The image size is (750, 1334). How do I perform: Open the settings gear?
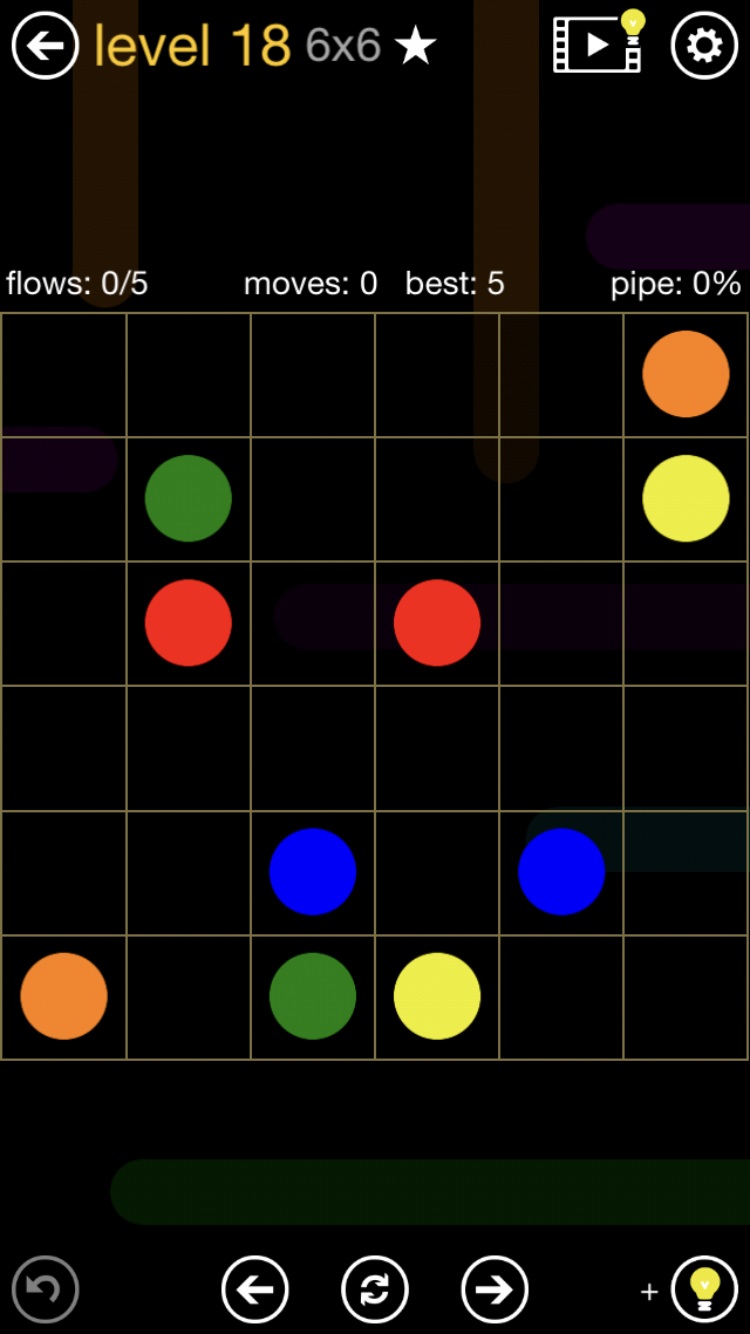click(x=704, y=45)
